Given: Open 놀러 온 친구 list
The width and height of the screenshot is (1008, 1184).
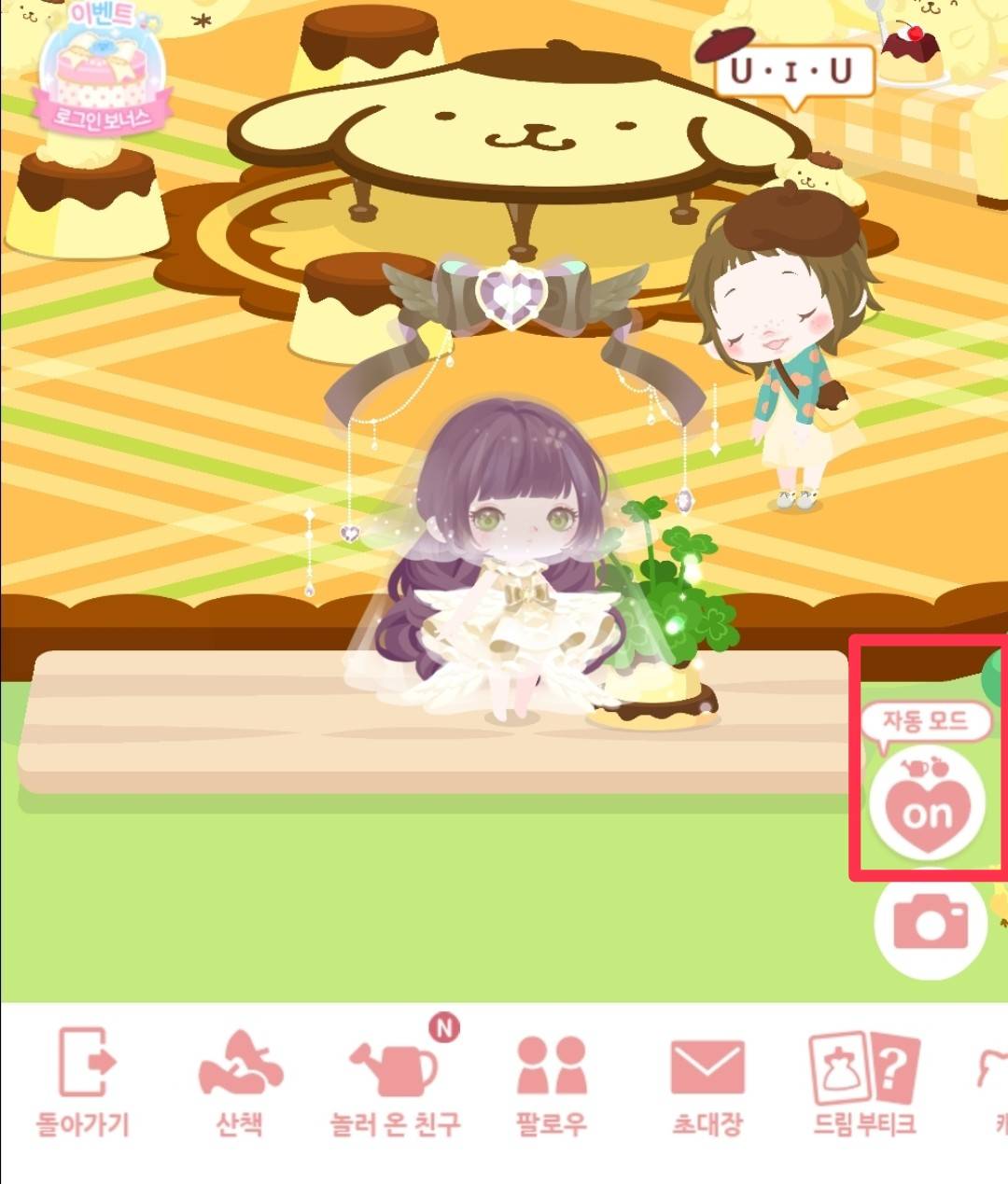Looking at the screenshot, I should coord(396,1082).
